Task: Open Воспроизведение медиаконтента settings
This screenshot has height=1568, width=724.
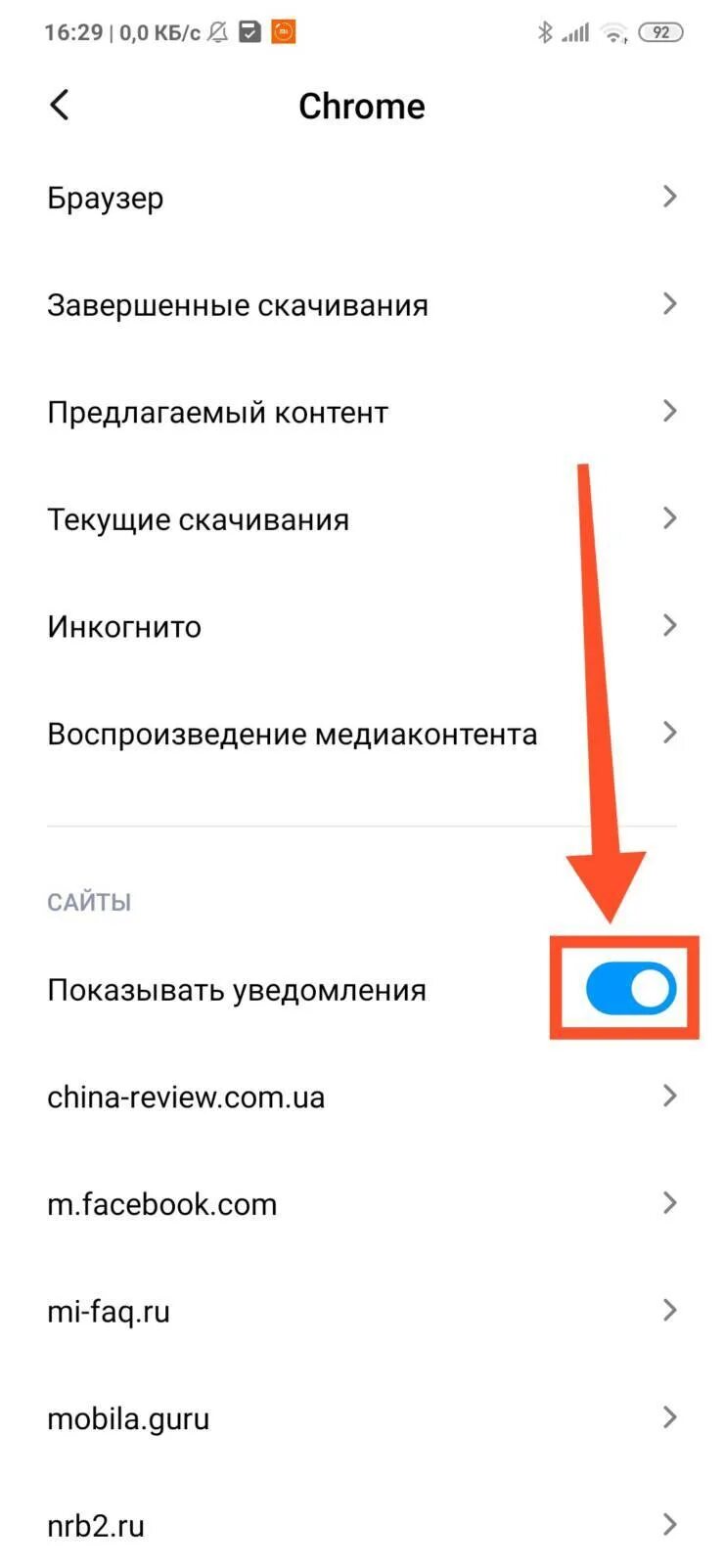Action: [362, 734]
